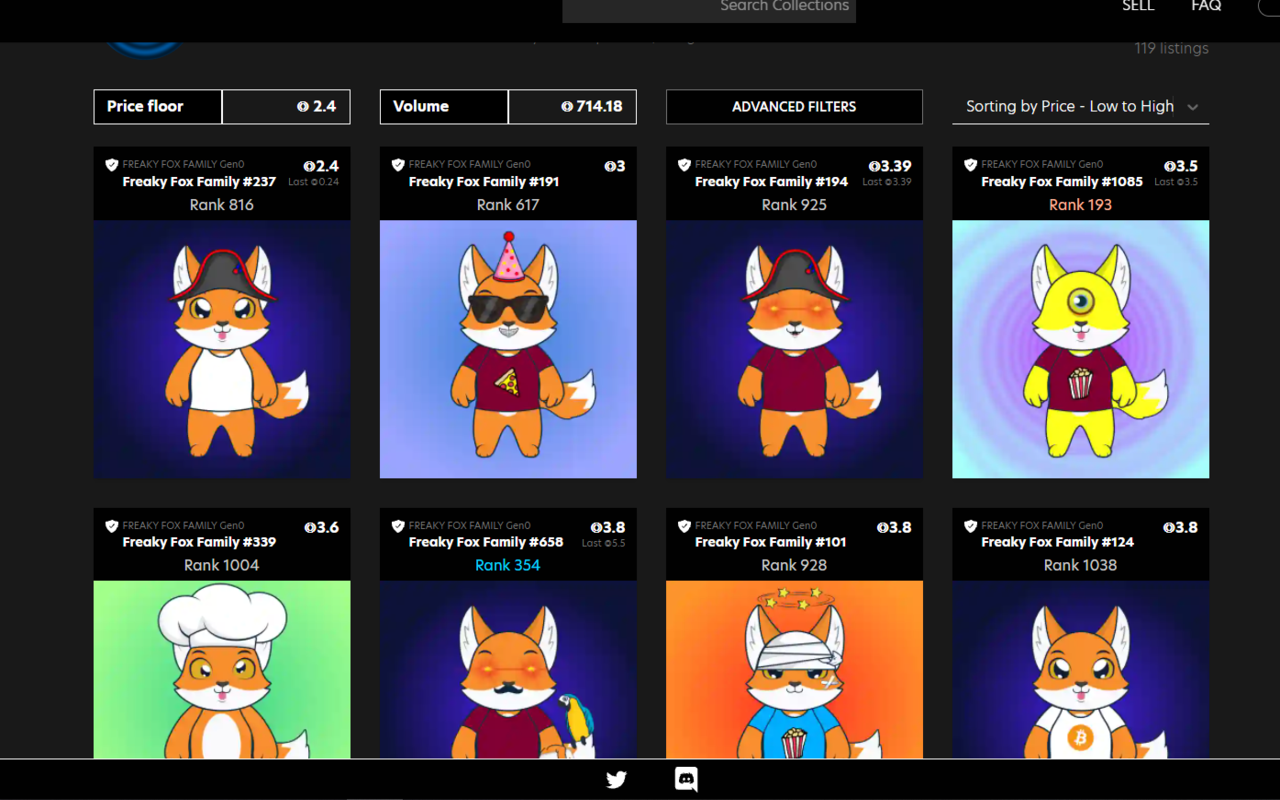Open Advanced Filters
The width and height of the screenshot is (1280, 800).
794,107
